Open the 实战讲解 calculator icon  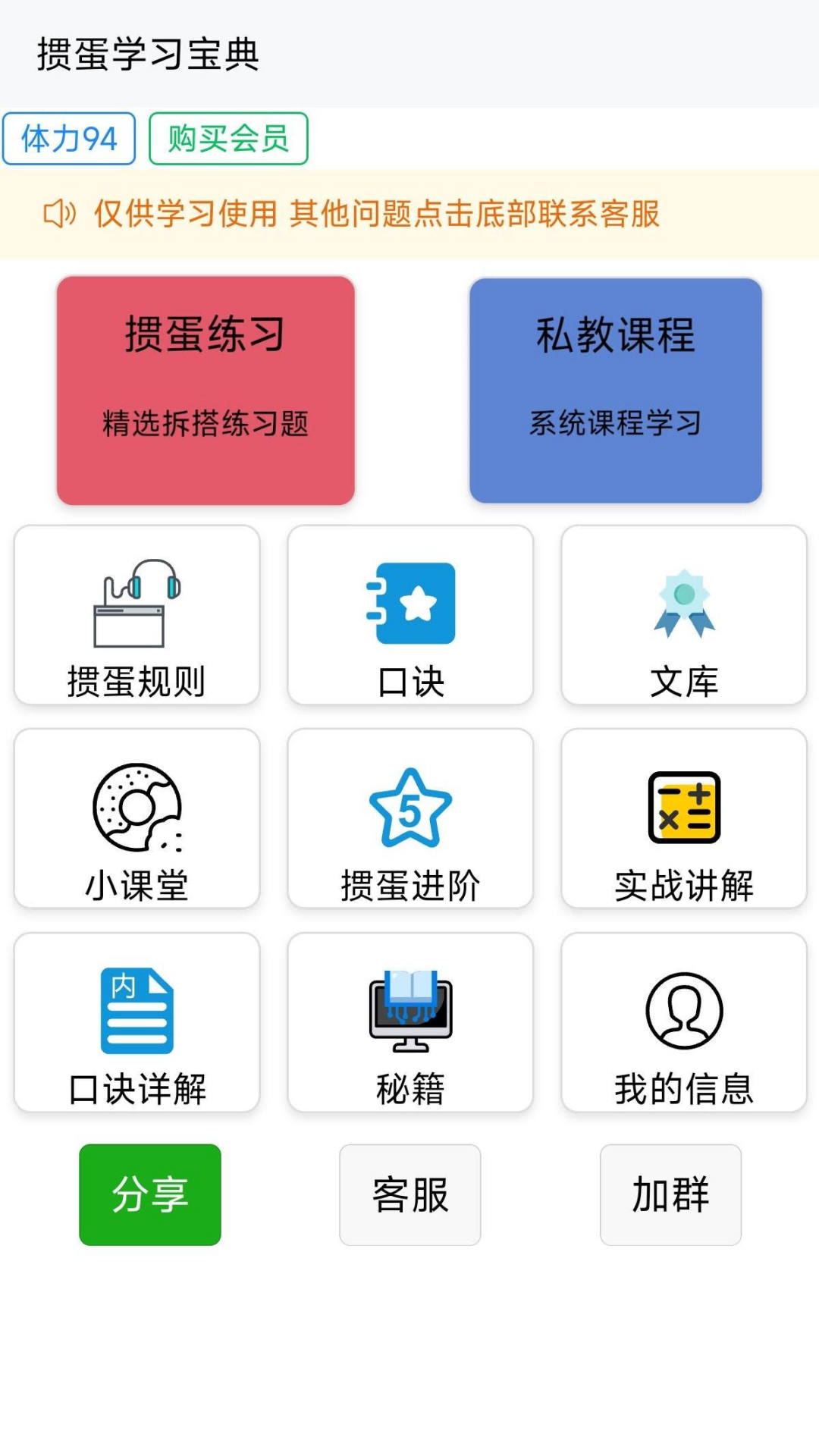pyautogui.click(x=684, y=808)
